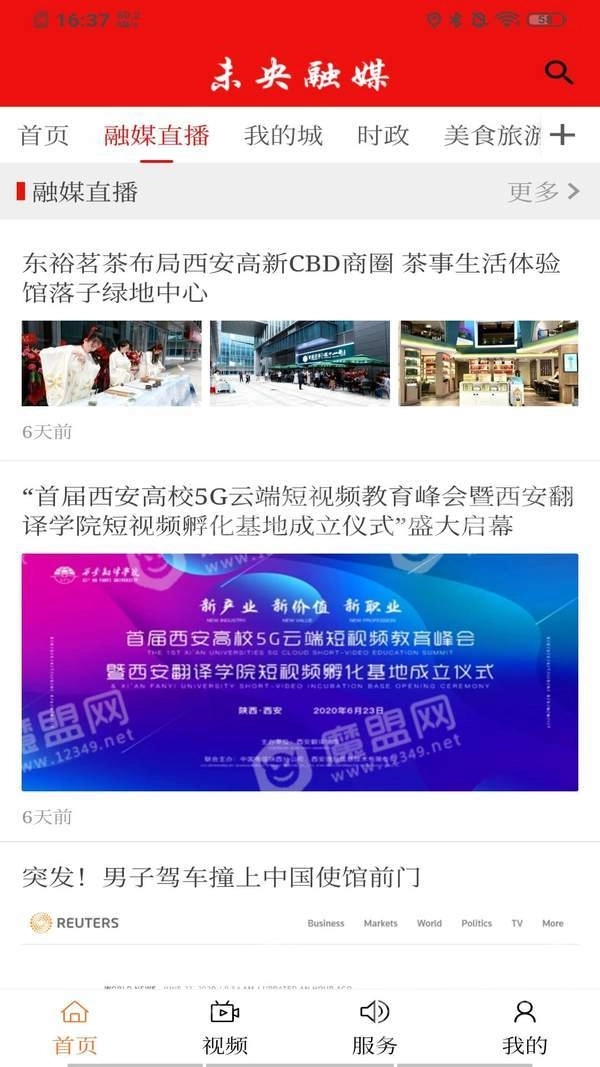Open the search icon in the header
The height and width of the screenshot is (1067, 600).
click(558, 72)
